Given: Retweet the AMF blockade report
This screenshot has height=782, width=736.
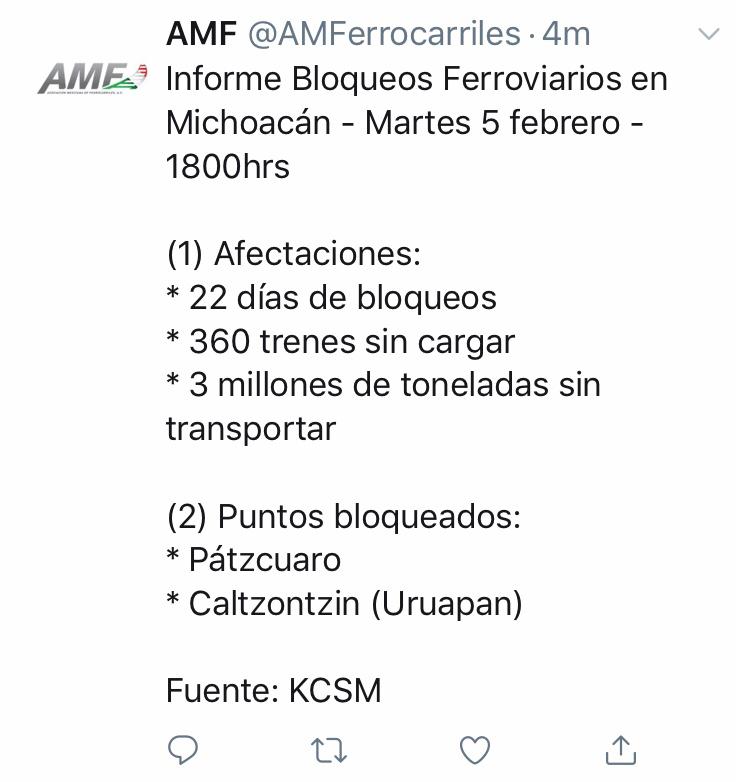Looking at the screenshot, I should 328,749.
